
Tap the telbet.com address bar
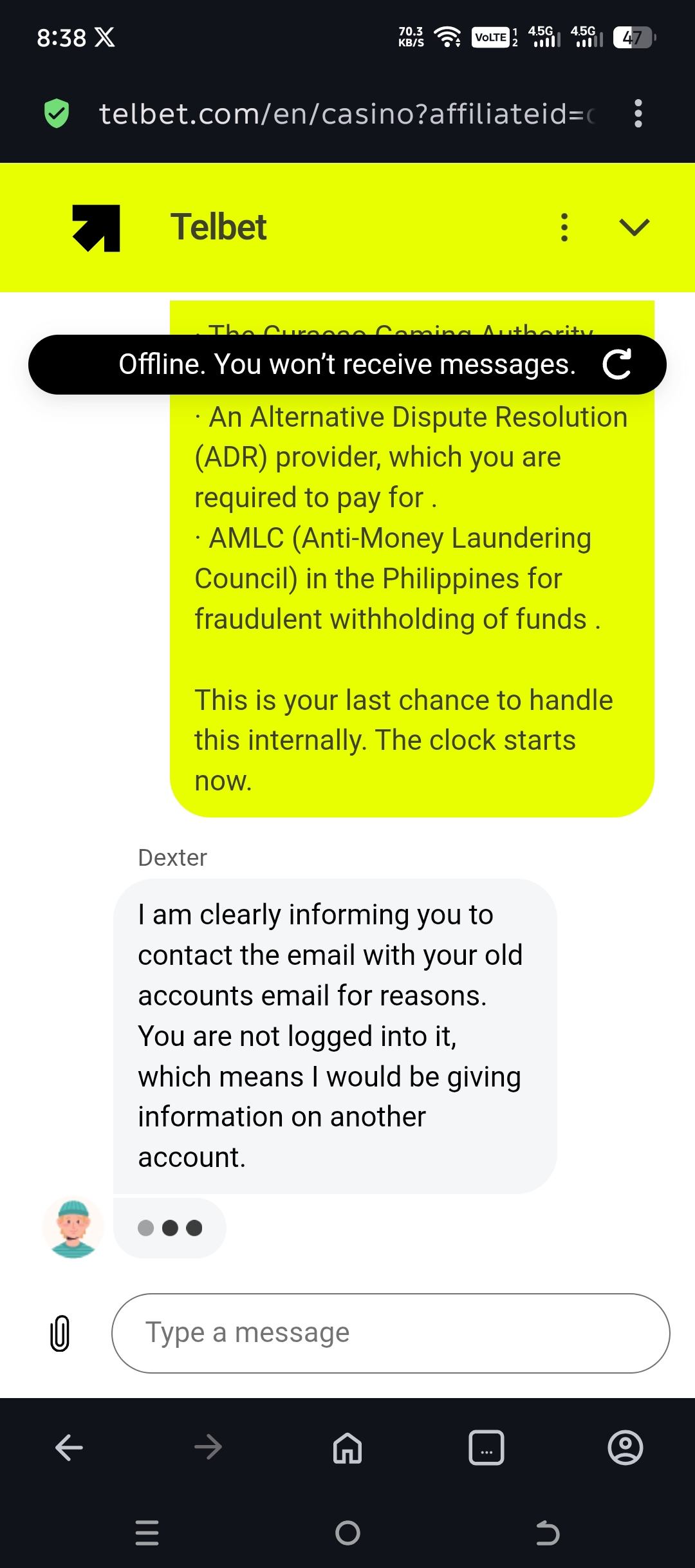[347, 114]
